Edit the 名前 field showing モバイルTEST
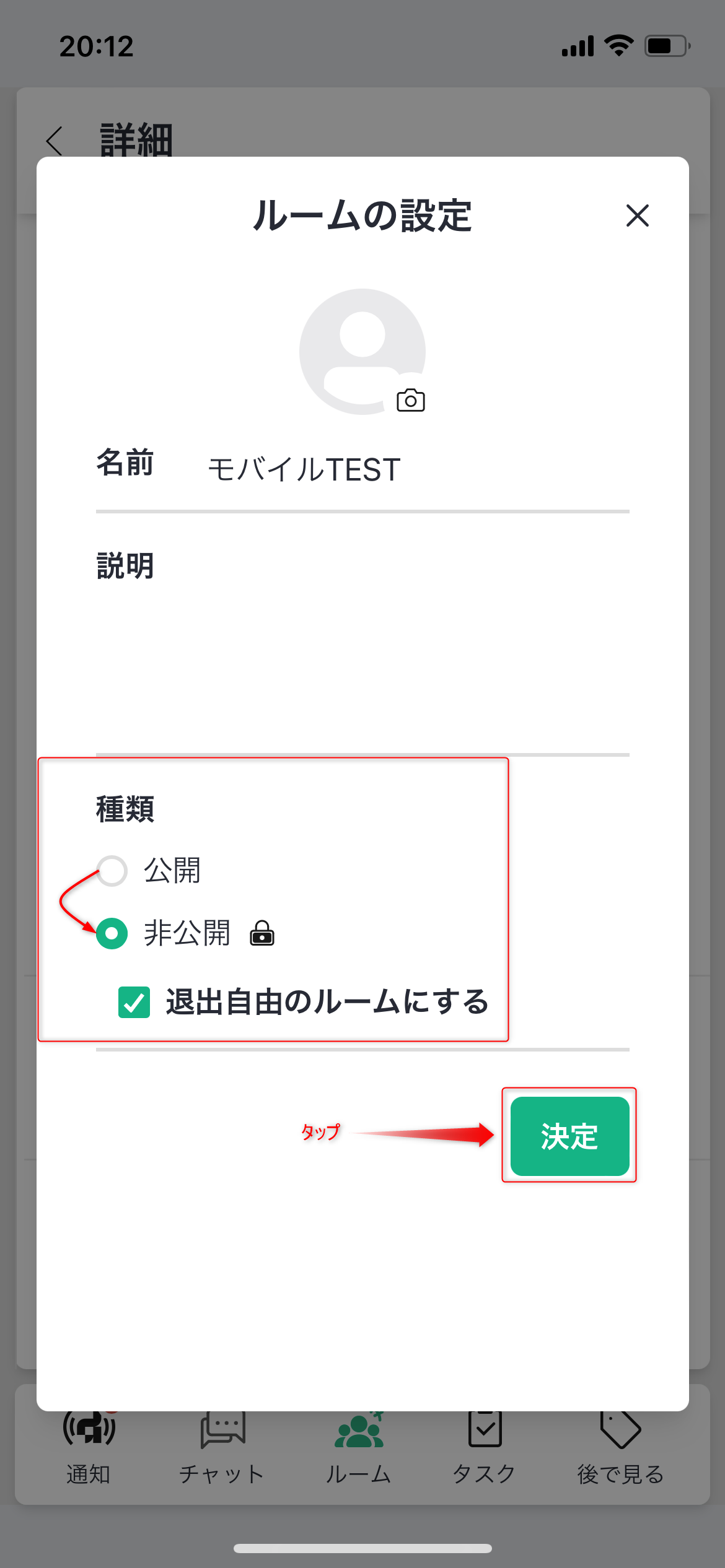725x1568 pixels. (x=416, y=469)
